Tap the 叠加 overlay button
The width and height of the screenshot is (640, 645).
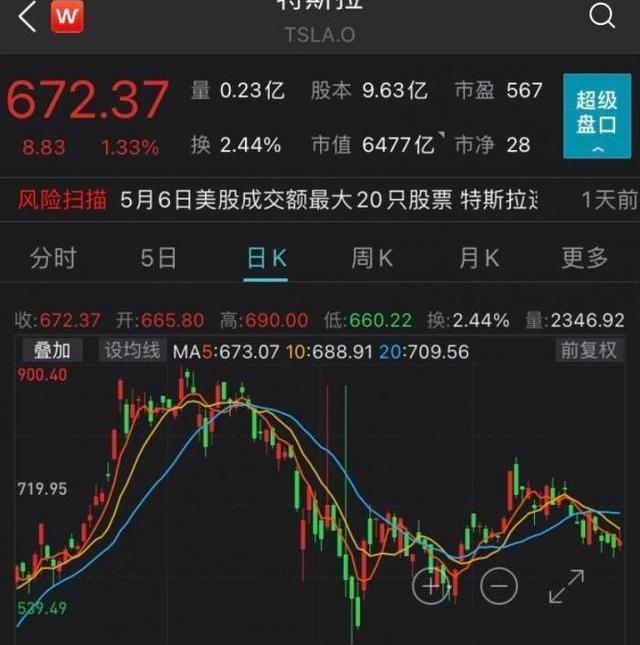pos(52,351)
